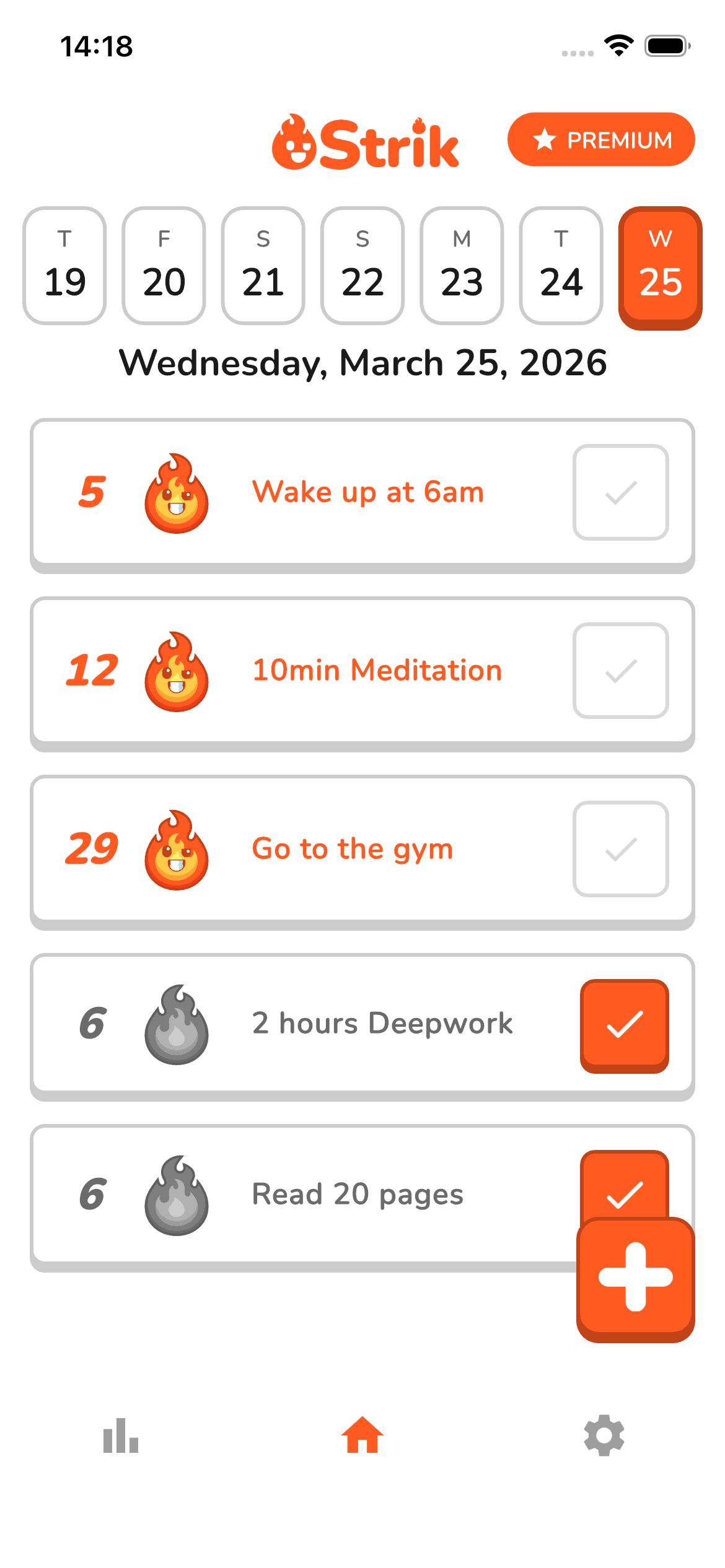725x1568 pixels.
Task: Add a new habit with the plus button
Action: tap(635, 1278)
